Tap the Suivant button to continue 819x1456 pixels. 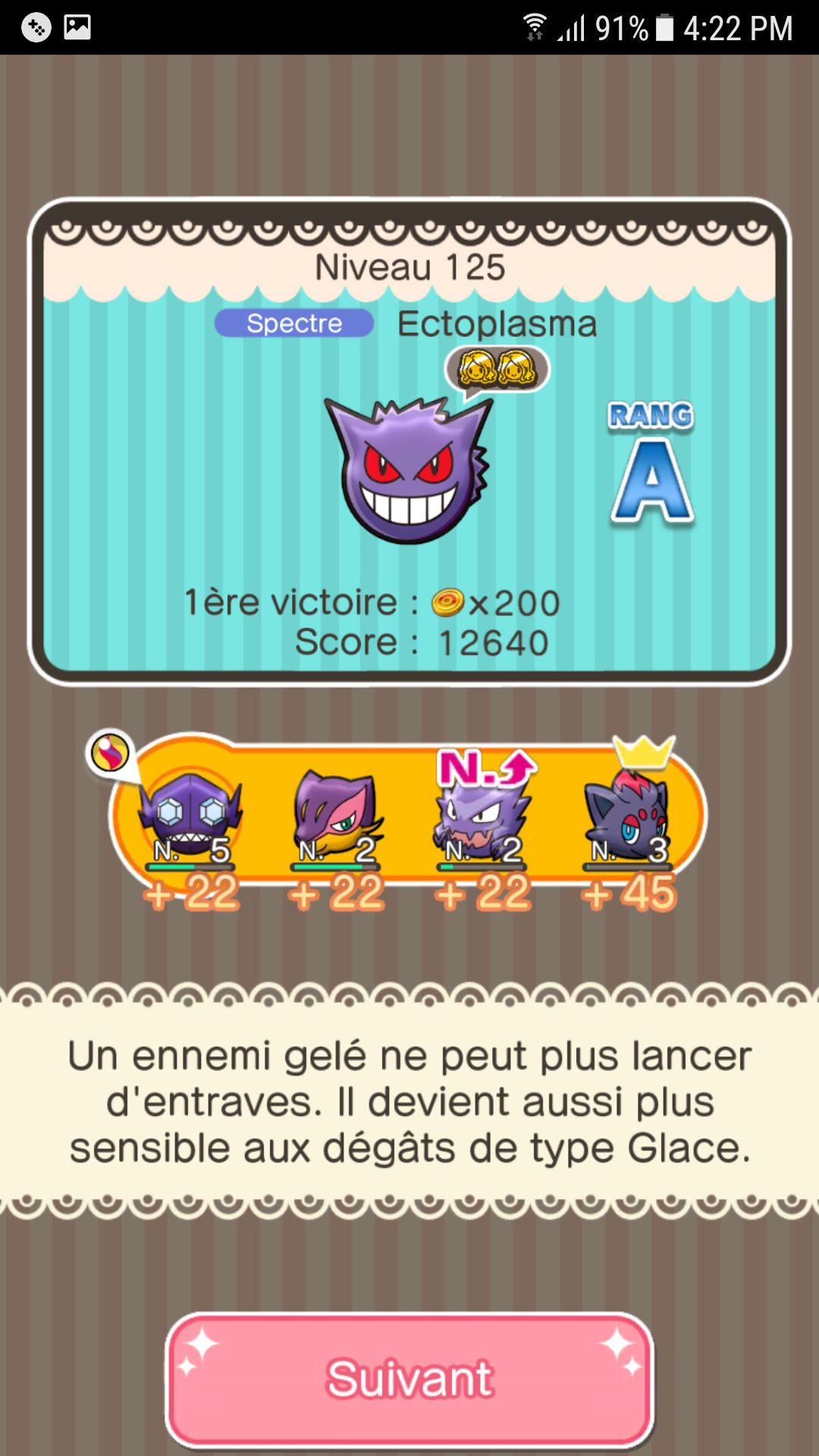point(409,1379)
